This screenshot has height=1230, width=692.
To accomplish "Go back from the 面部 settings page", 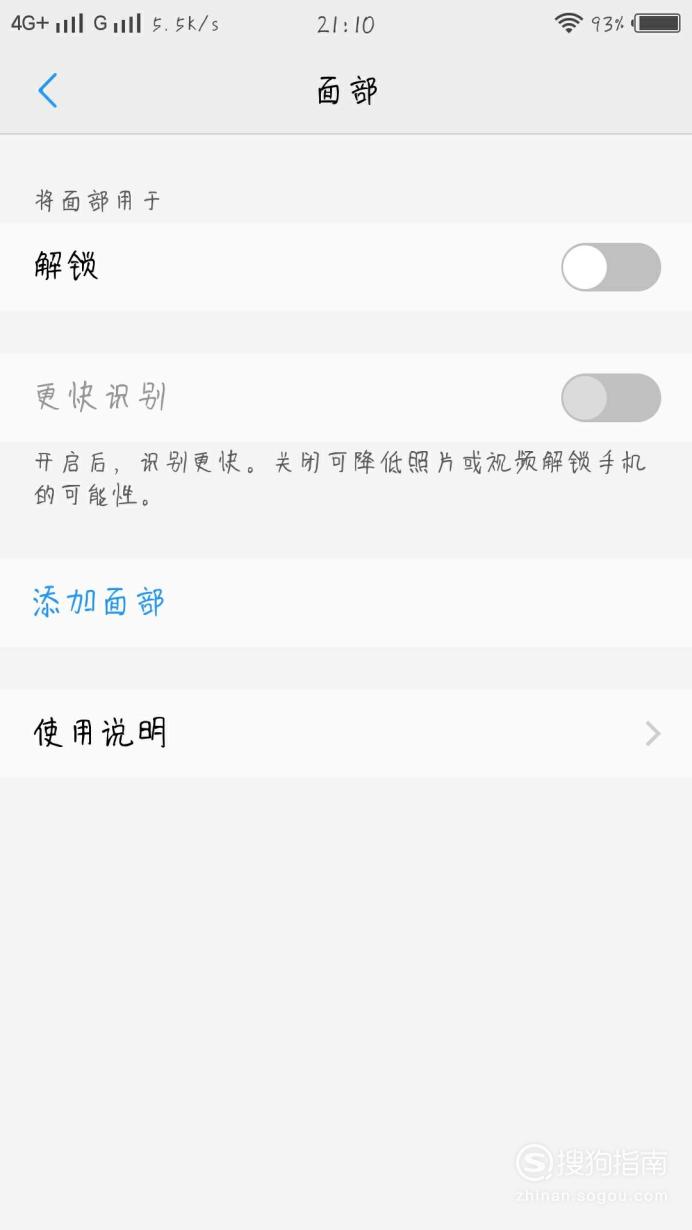I will 47,91.
